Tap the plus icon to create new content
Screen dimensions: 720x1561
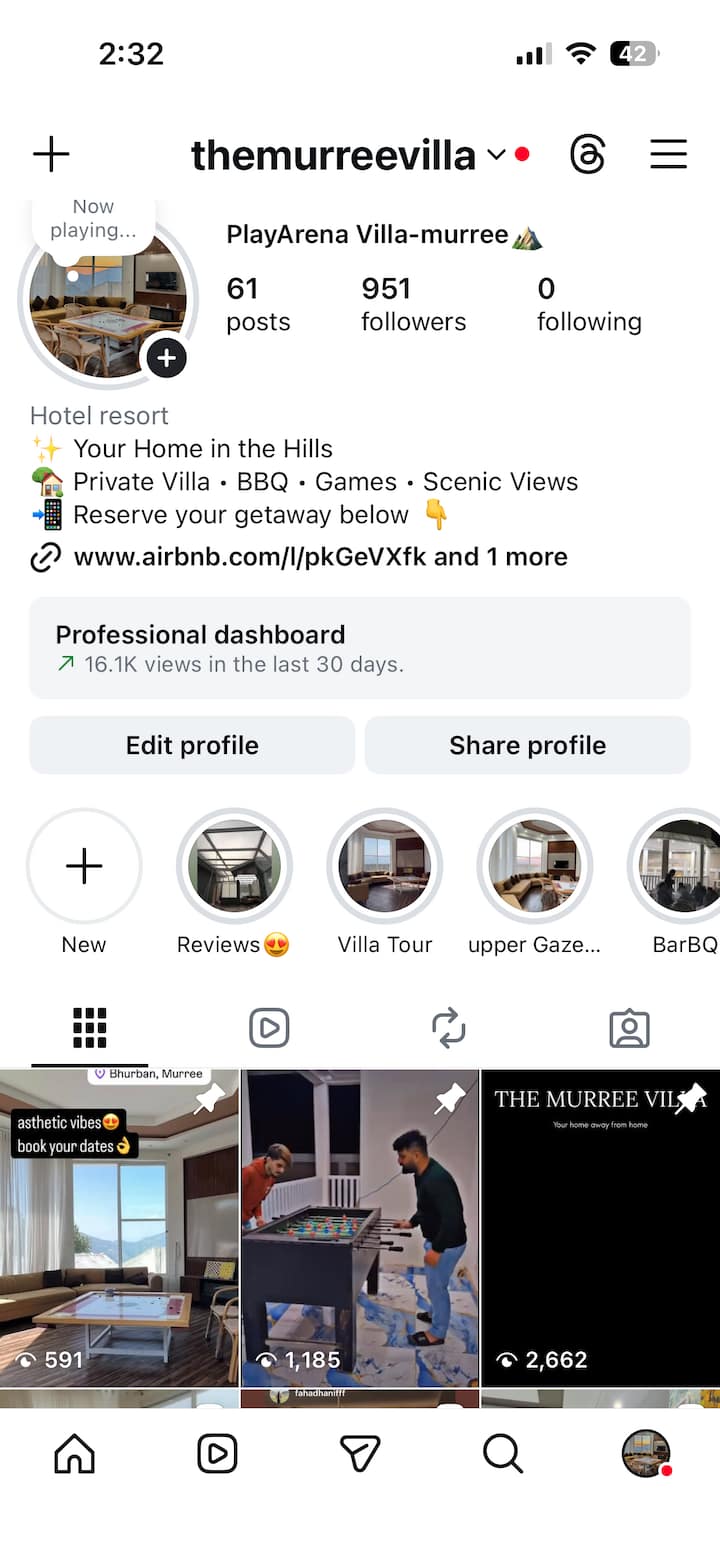pyautogui.click(x=51, y=155)
